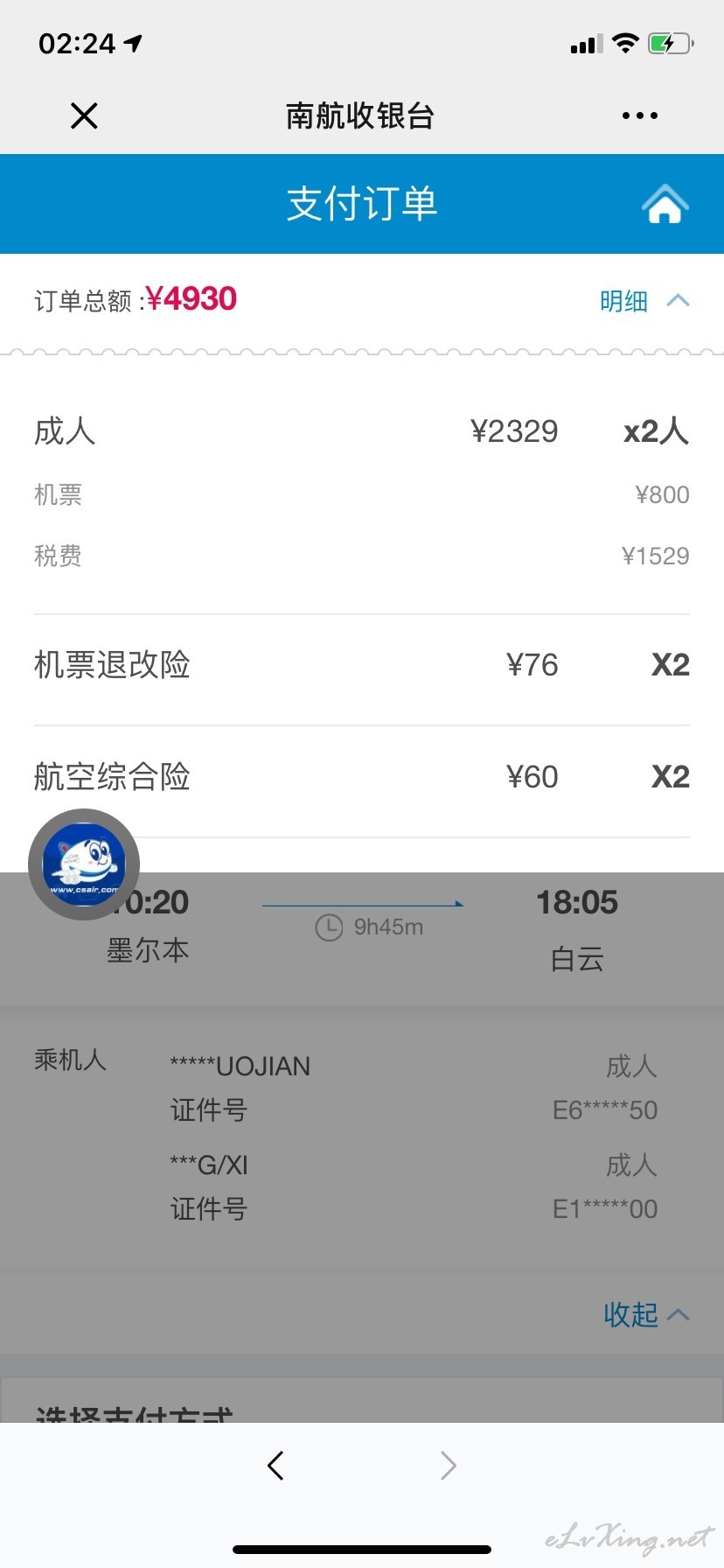Tap 收起 to collapse order details

point(646,1314)
